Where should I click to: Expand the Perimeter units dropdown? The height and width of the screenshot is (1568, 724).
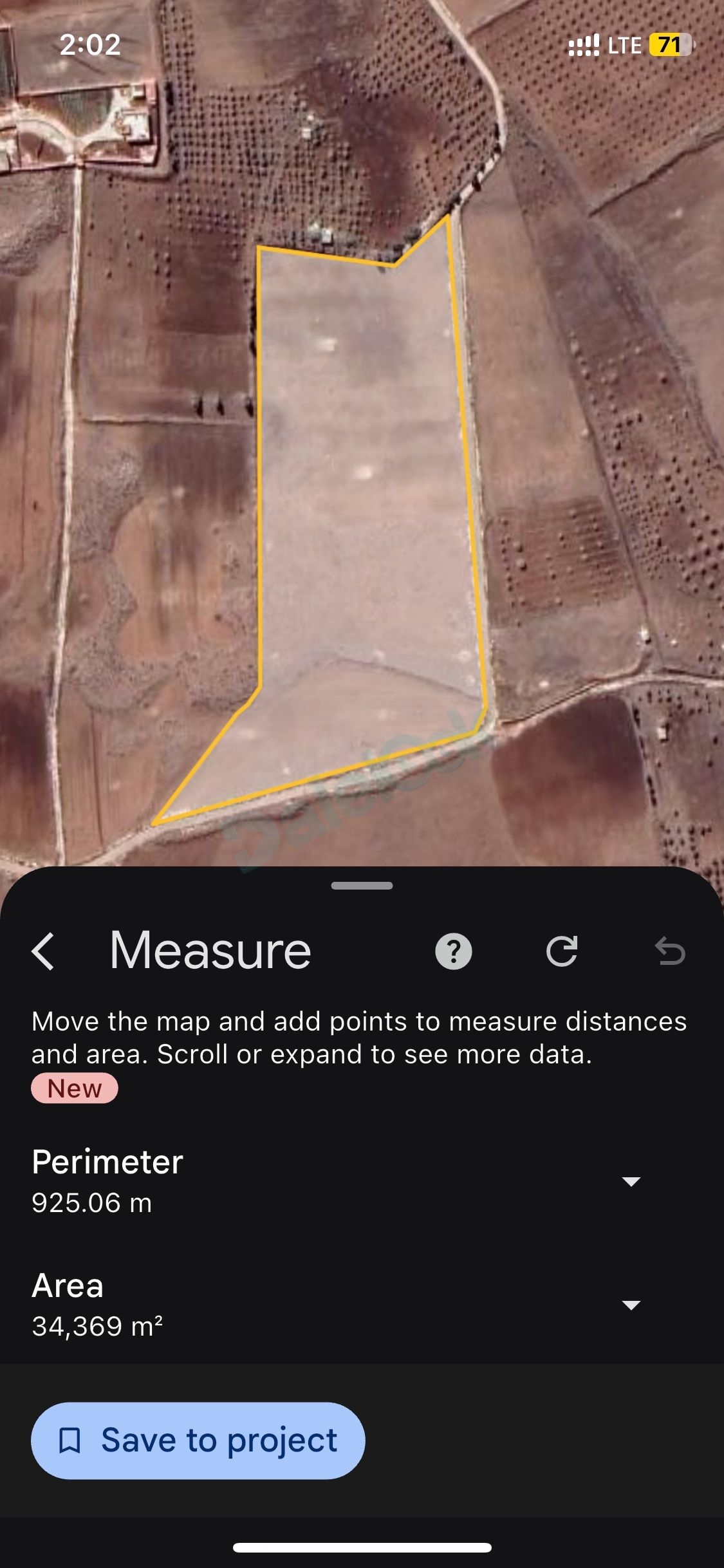631,1181
